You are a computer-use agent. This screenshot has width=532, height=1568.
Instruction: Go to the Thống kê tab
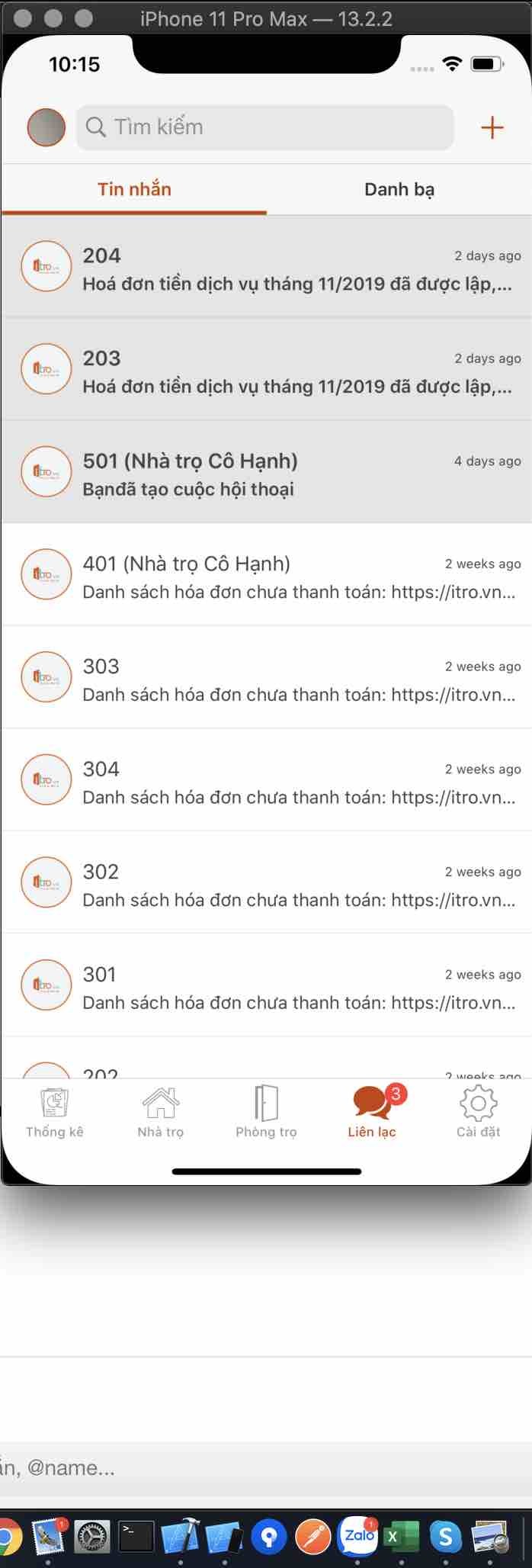[x=55, y=1112]
